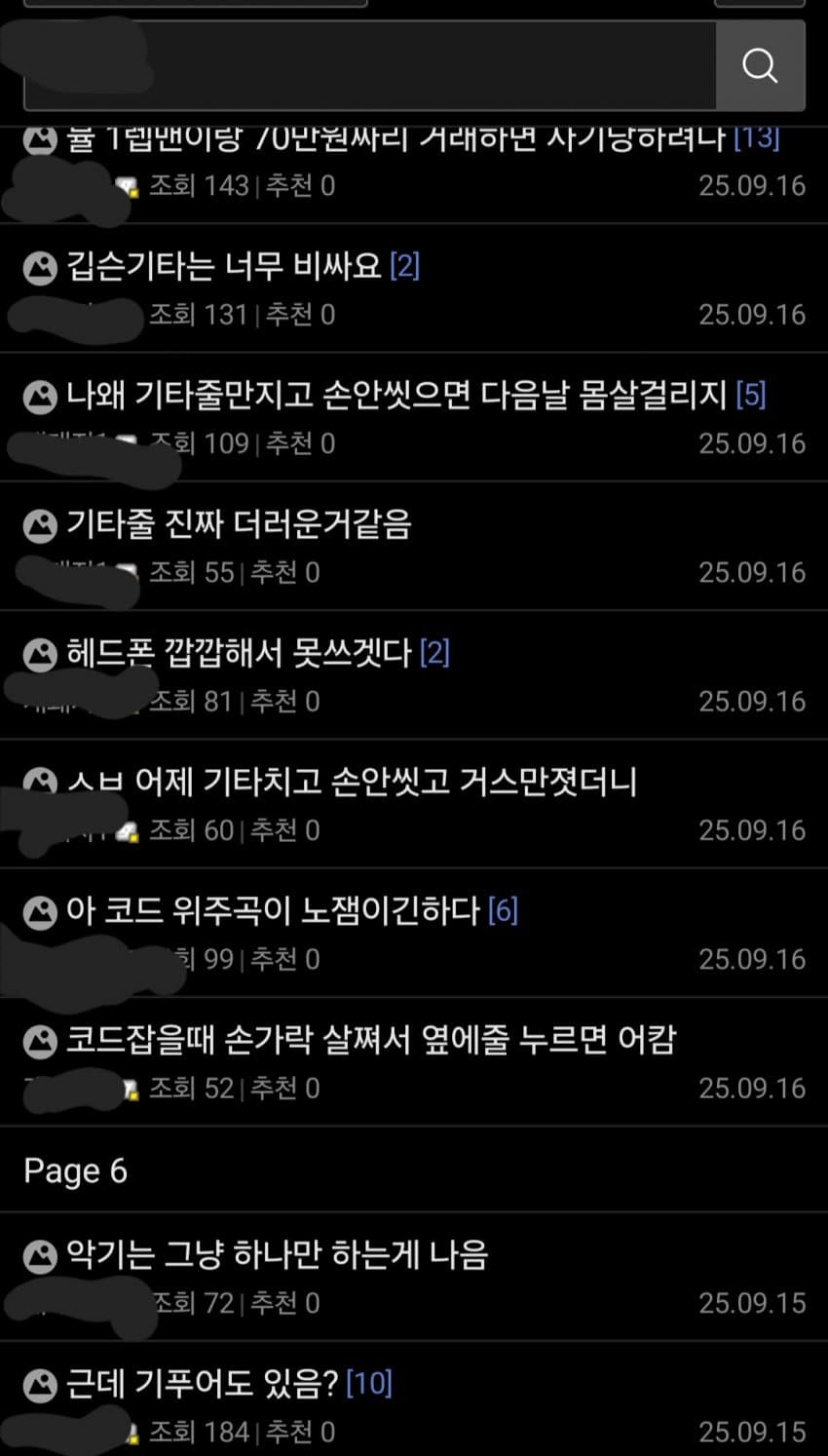Open post '헤드폰 깝깝해서 못쓰겟다'
828x1456 pixels.
(x=239, y=653)
